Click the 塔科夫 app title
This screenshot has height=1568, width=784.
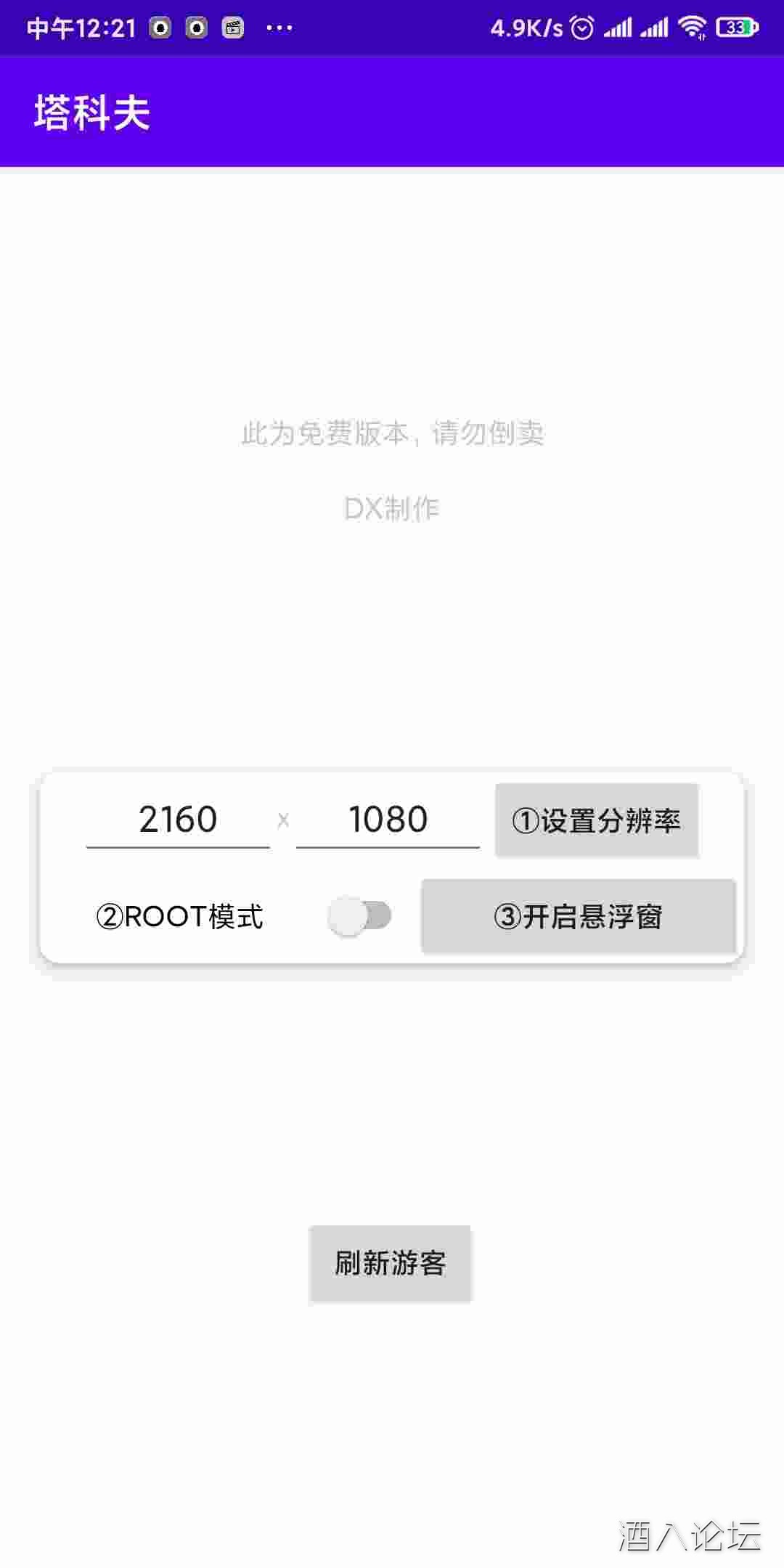[91, 114]
